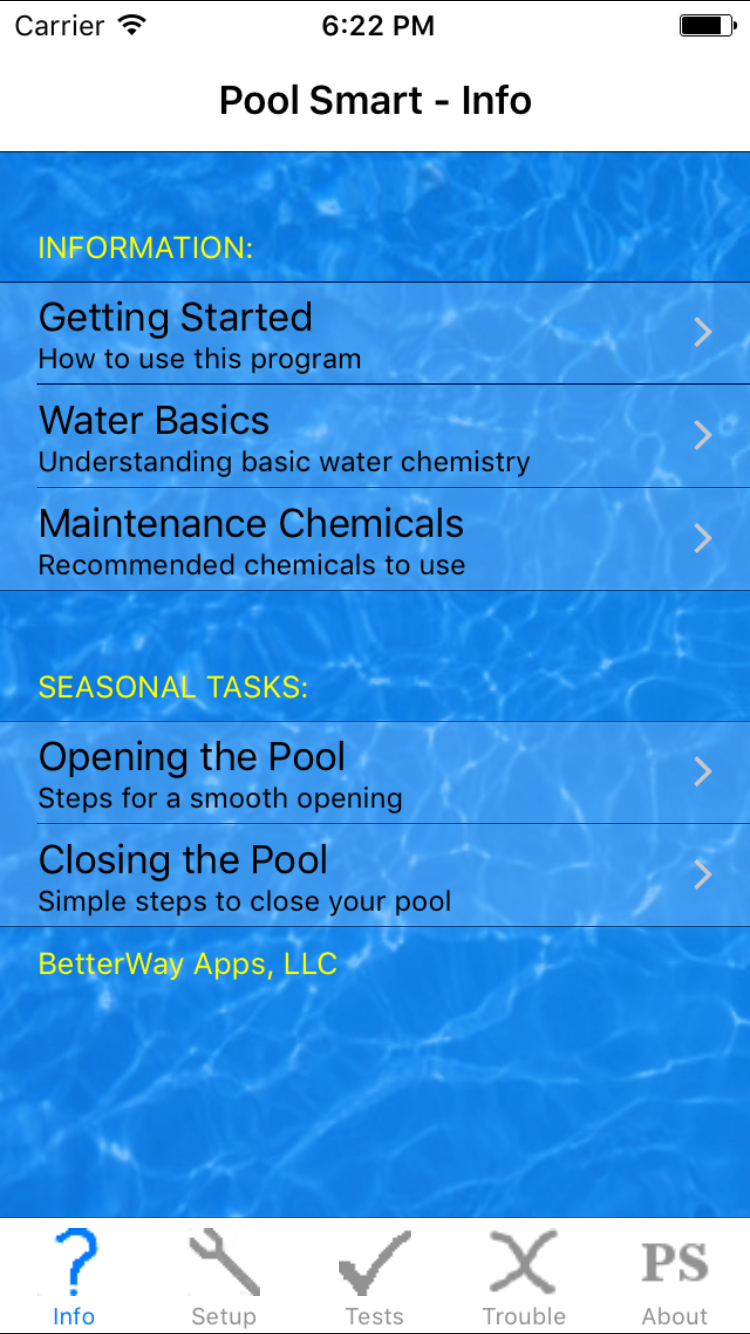Image resolution: width=750 pixels, height=1334 pixels.
Task: Go to the Tests tab
Action: (x=374, y=1277)
